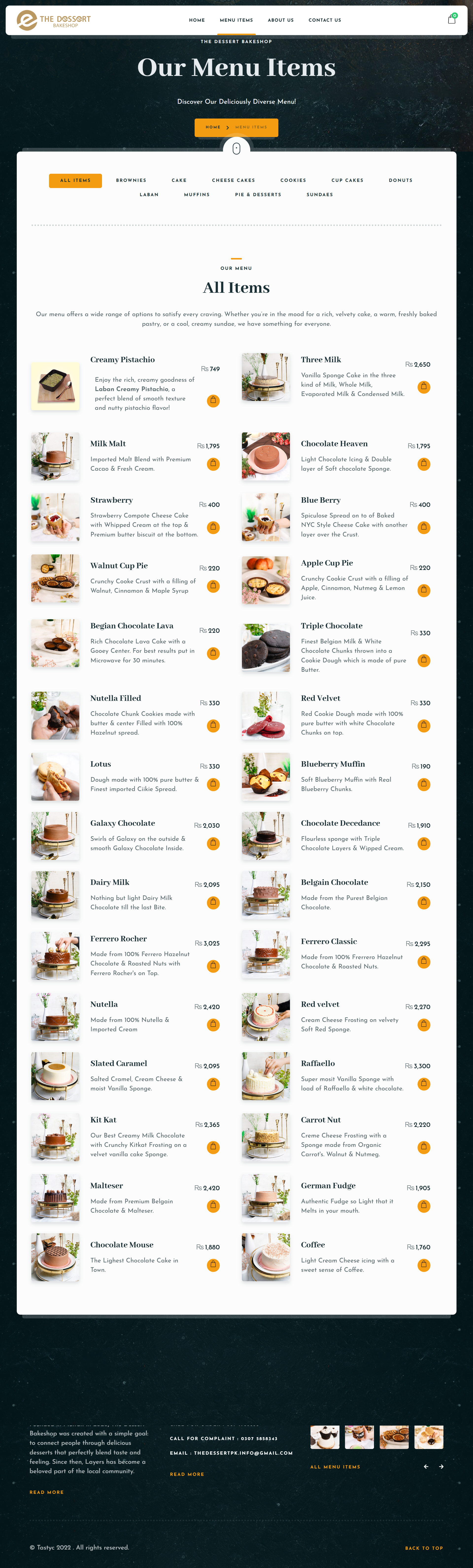Open Read More under the about text

(x=47, y=1492)
